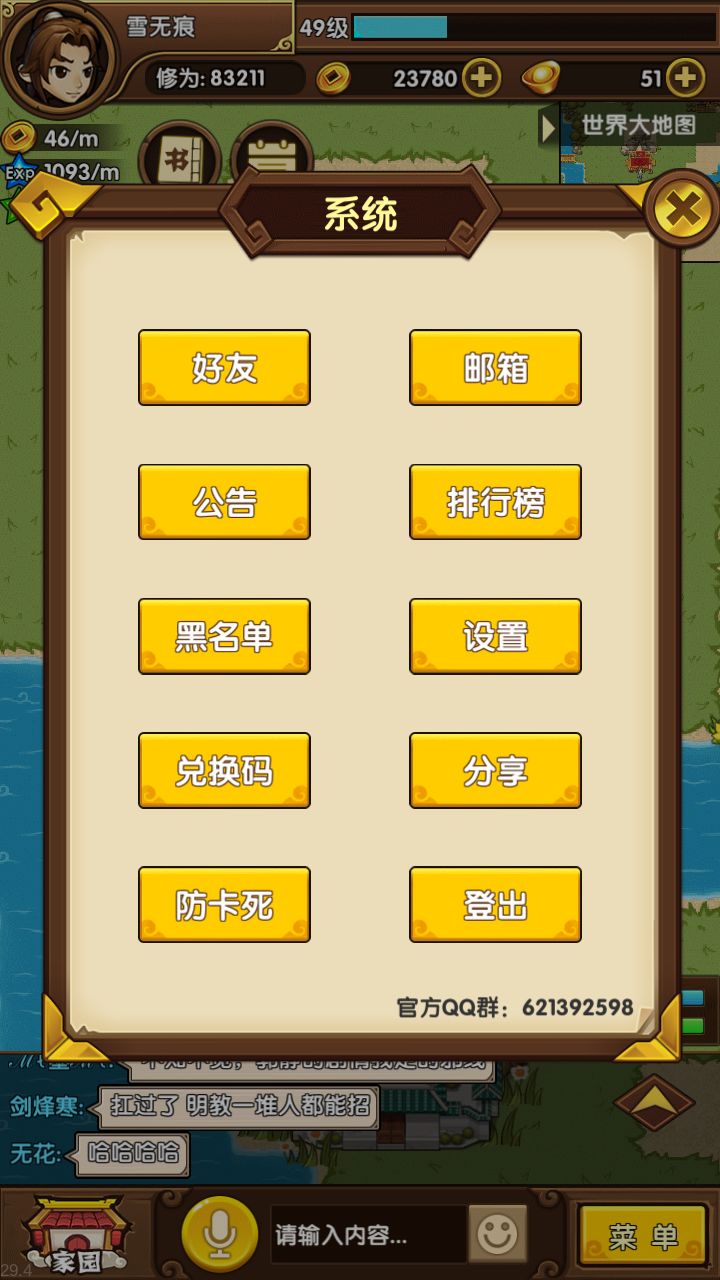Click 登出 to log out
Image resolution: width=720 pixels, height=1280 pixels.
[x=494, y=904]
